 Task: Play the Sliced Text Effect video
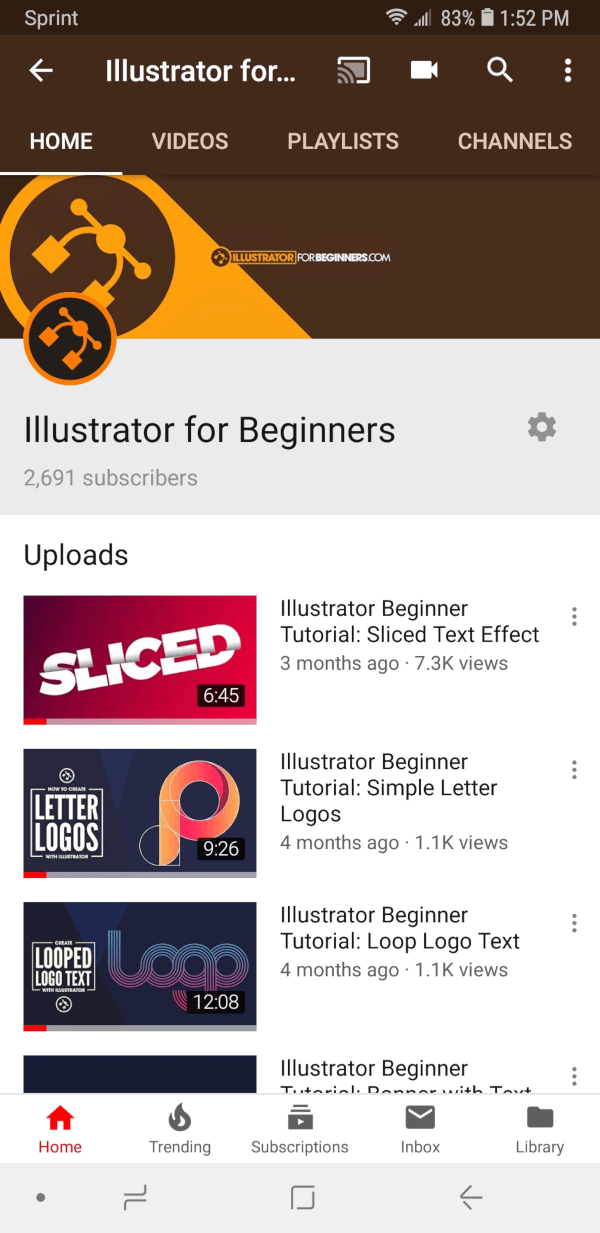click(x=140, y=658)
